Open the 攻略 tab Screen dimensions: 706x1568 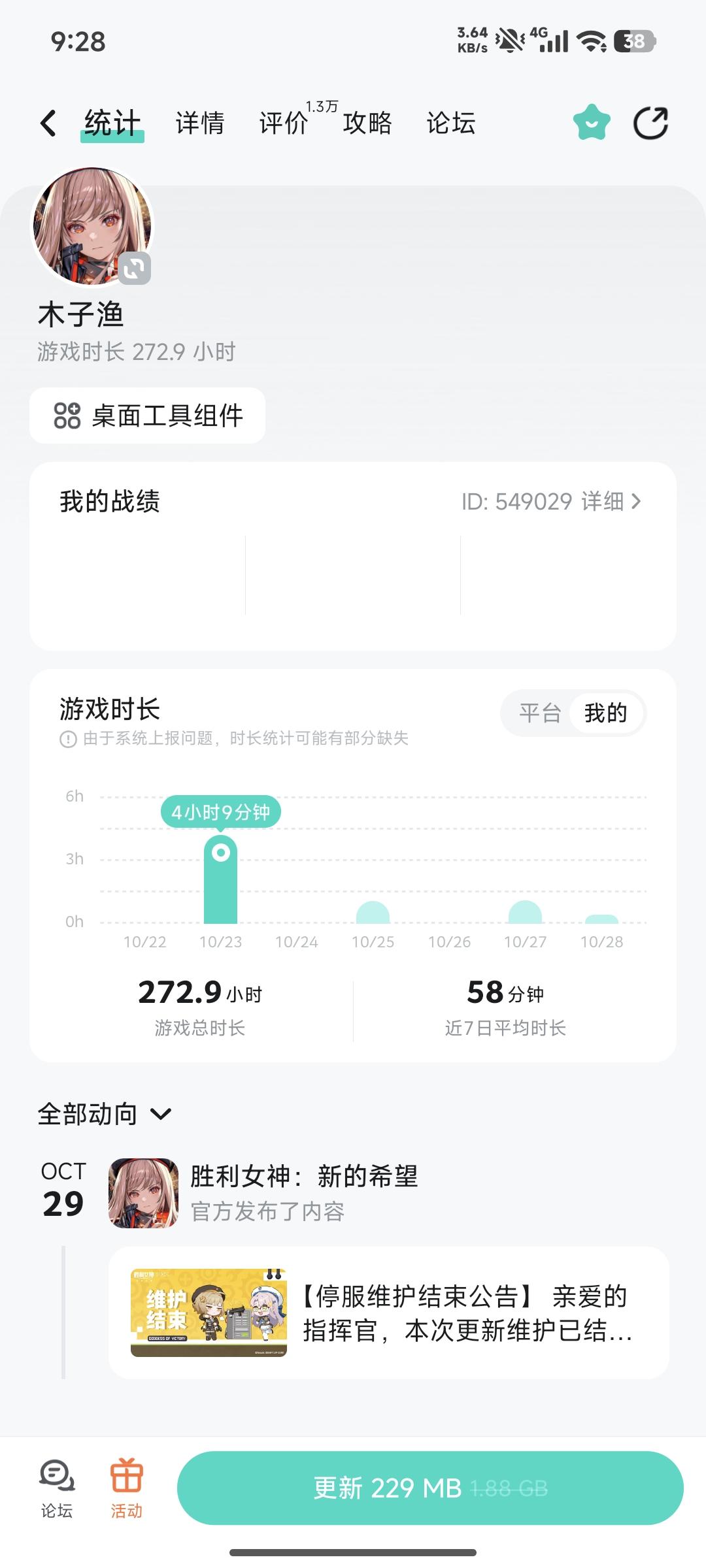pyautogui.click(x=367, y=123)
